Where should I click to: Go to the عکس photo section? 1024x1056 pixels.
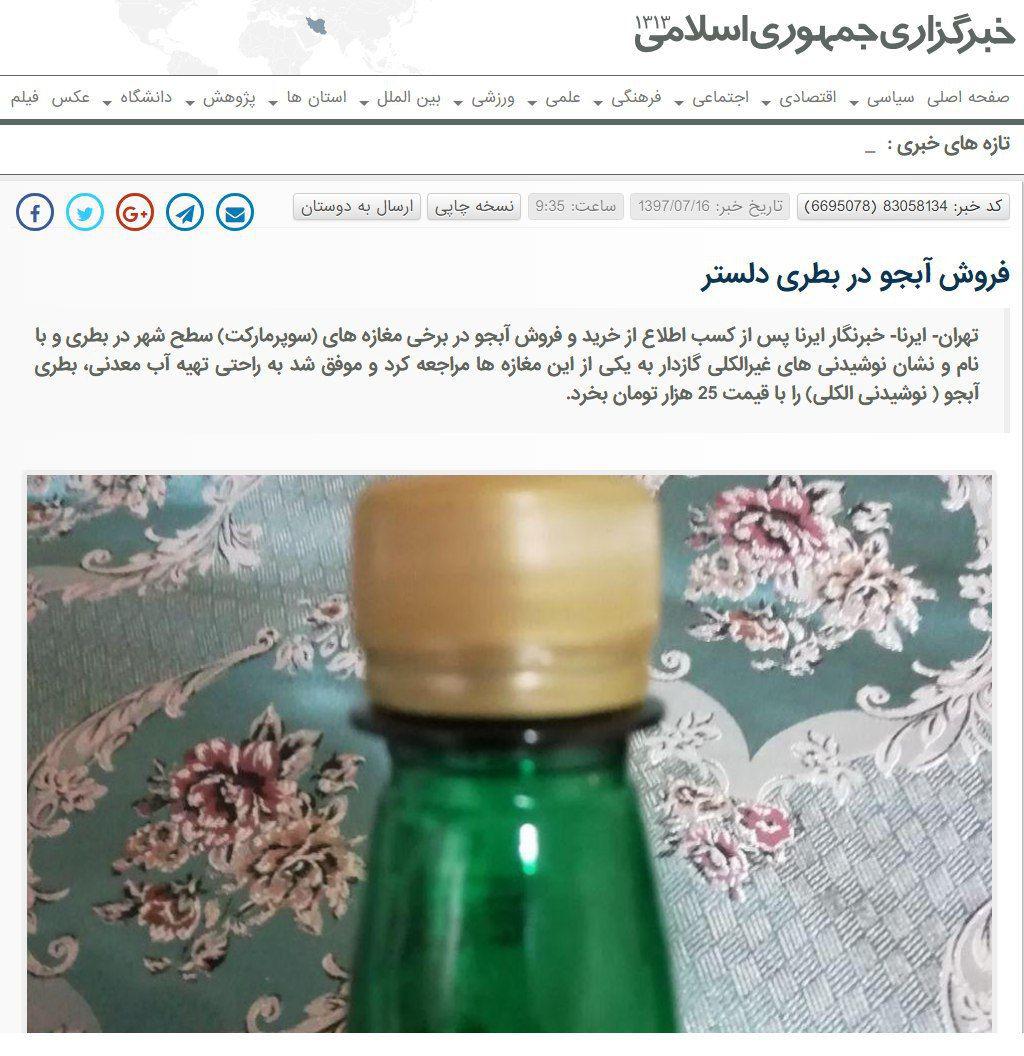pyautogui.click(x=70, y=98)
